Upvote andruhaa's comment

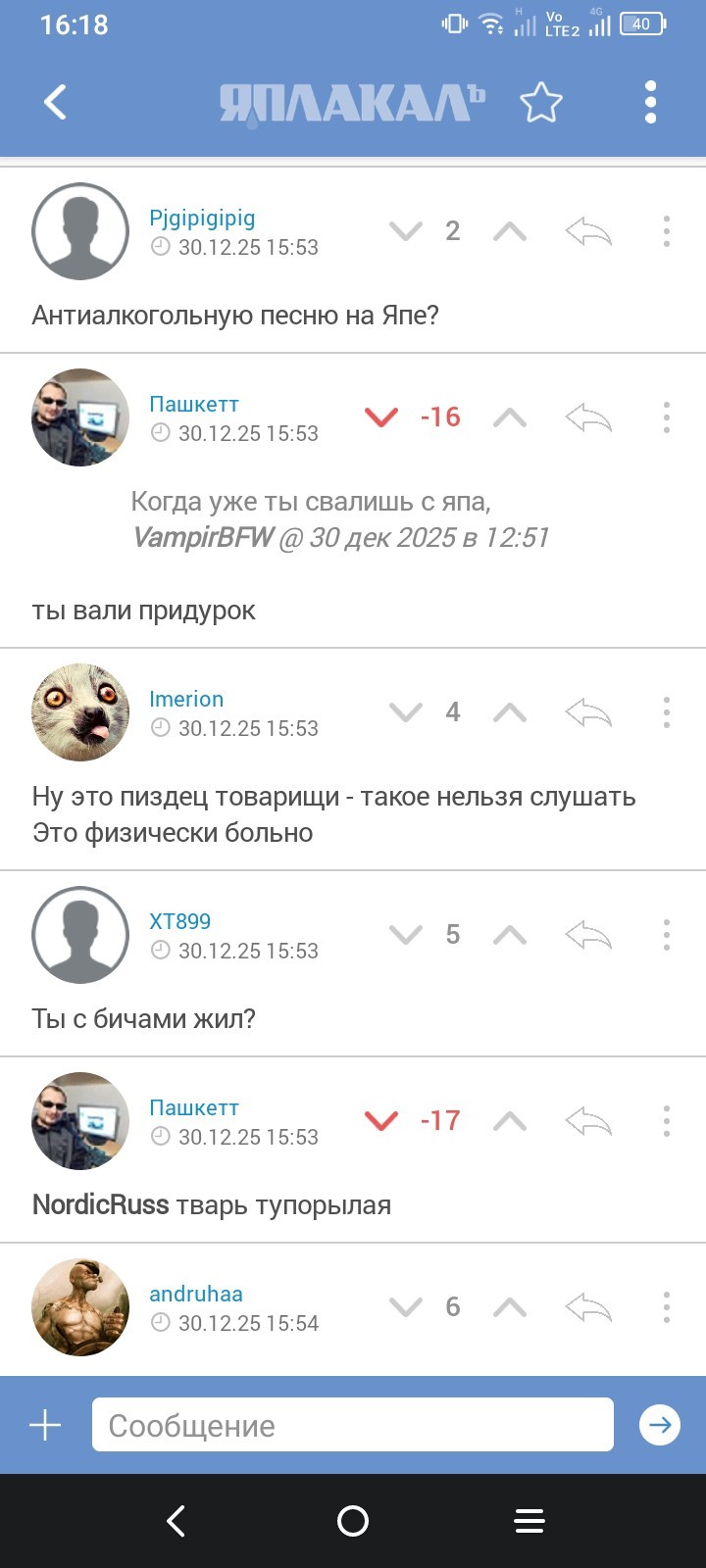point(510,1307)
